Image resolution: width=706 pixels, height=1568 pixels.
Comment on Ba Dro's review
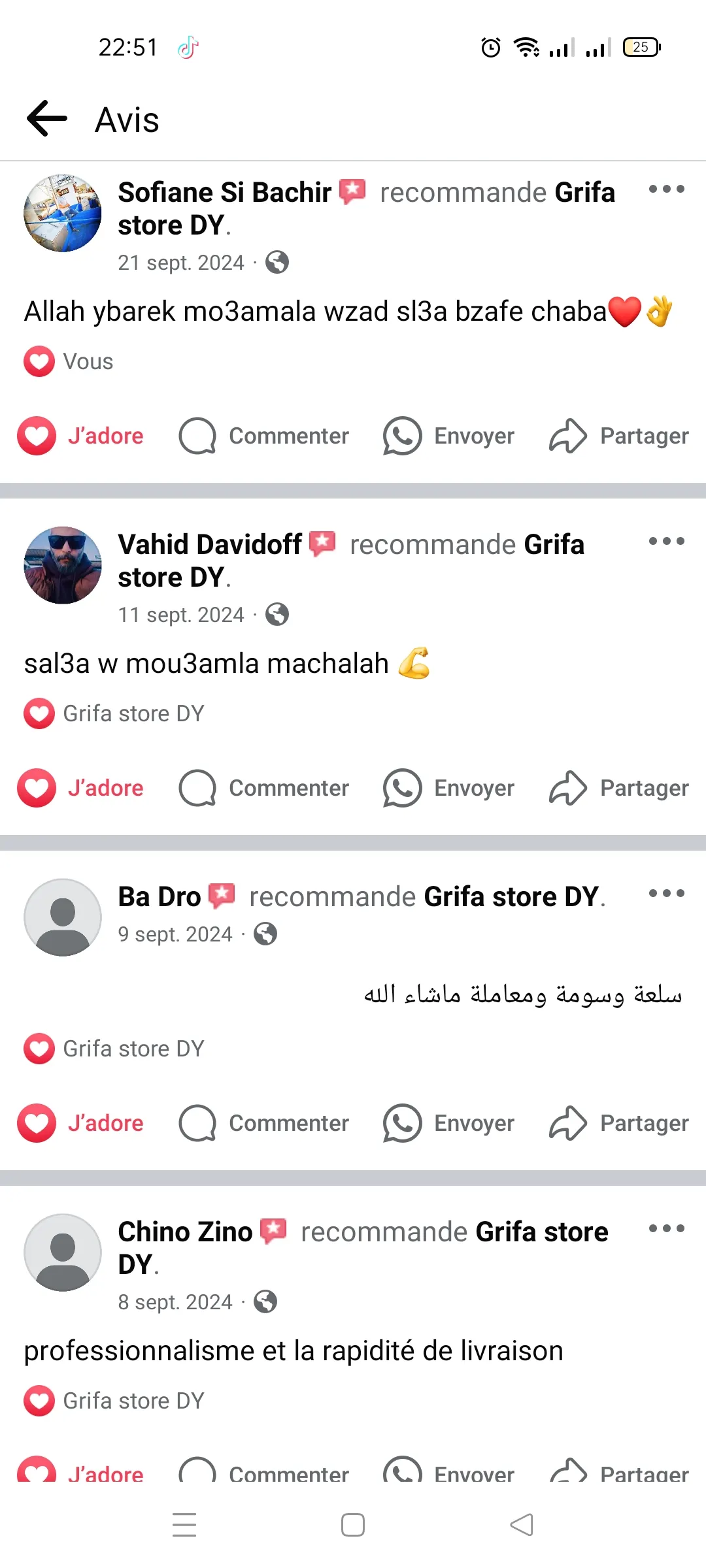[264, 1123]
